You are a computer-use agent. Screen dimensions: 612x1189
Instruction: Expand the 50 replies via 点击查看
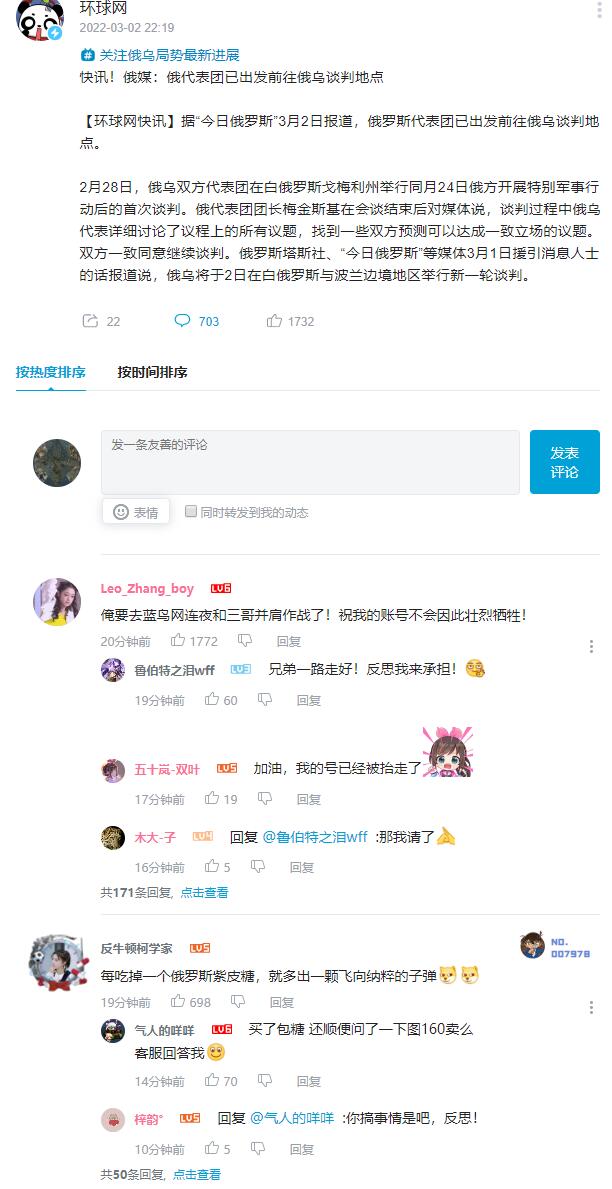(x=197, y=1174)
